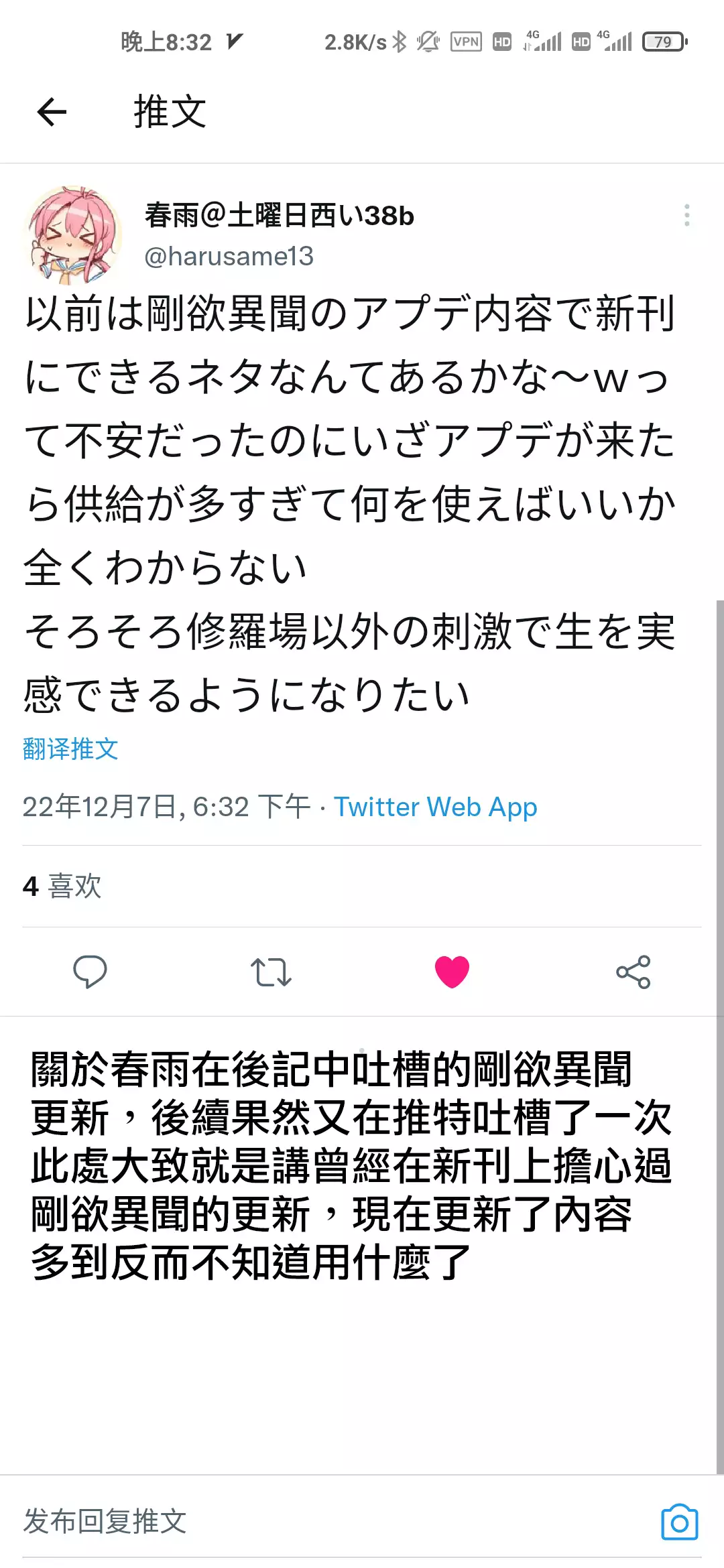Go back using the arrow icon
The height and width of the screenshot is (1568, 724).
tap(52, 112)
